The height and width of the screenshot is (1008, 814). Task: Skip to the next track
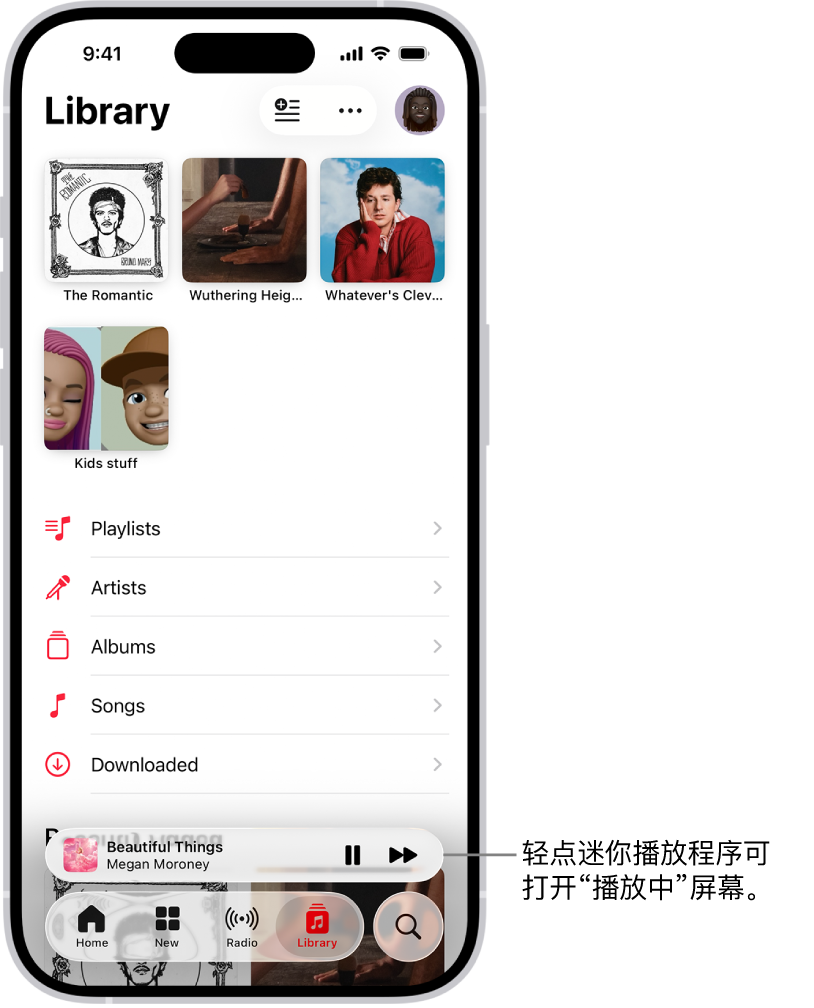pos(402,855)
